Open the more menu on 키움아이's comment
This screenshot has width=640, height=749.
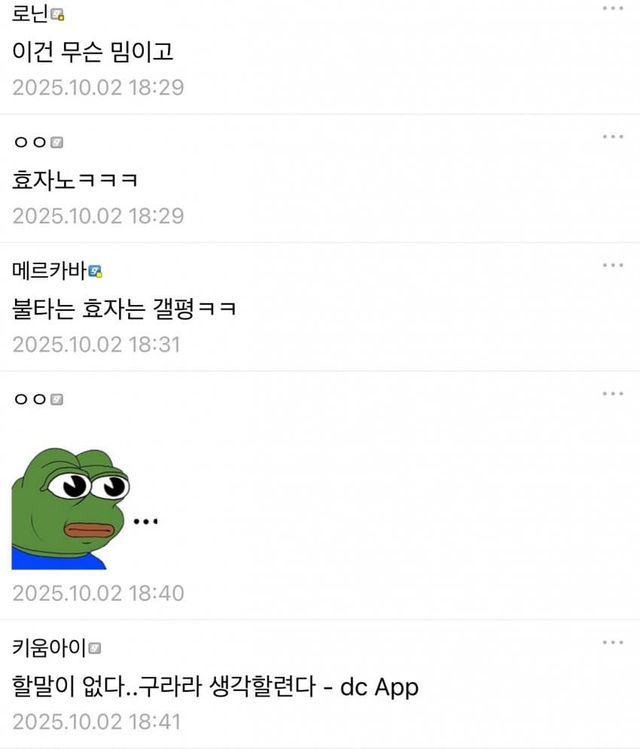click(613, 642)
